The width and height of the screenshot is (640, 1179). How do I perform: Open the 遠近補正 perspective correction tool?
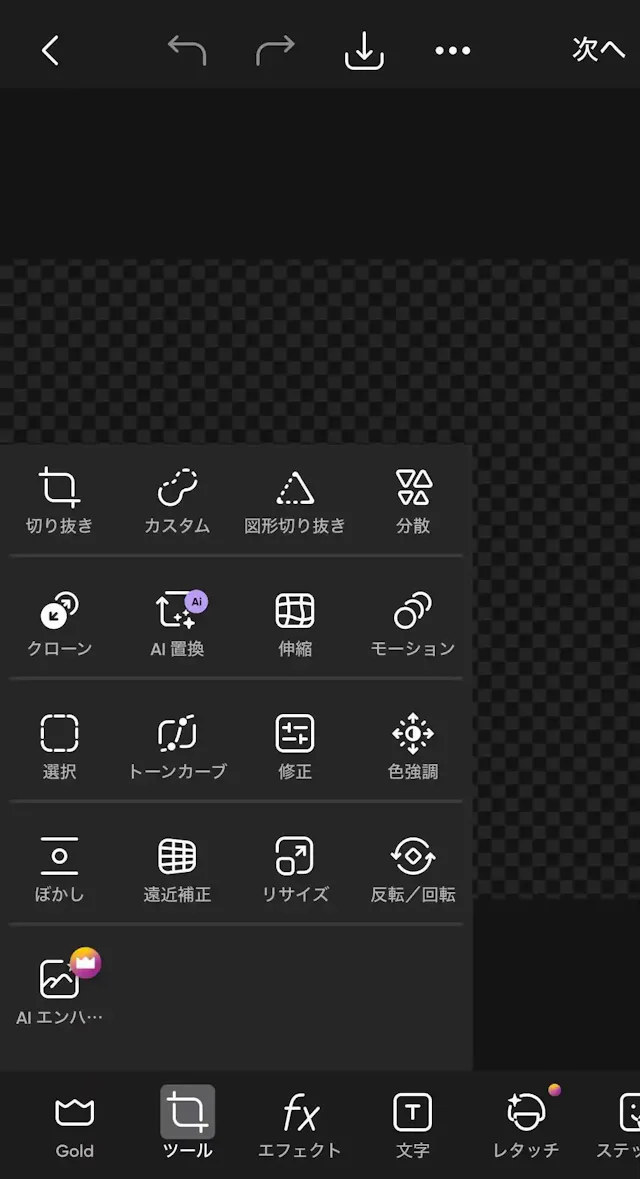[x=177, y=870]
